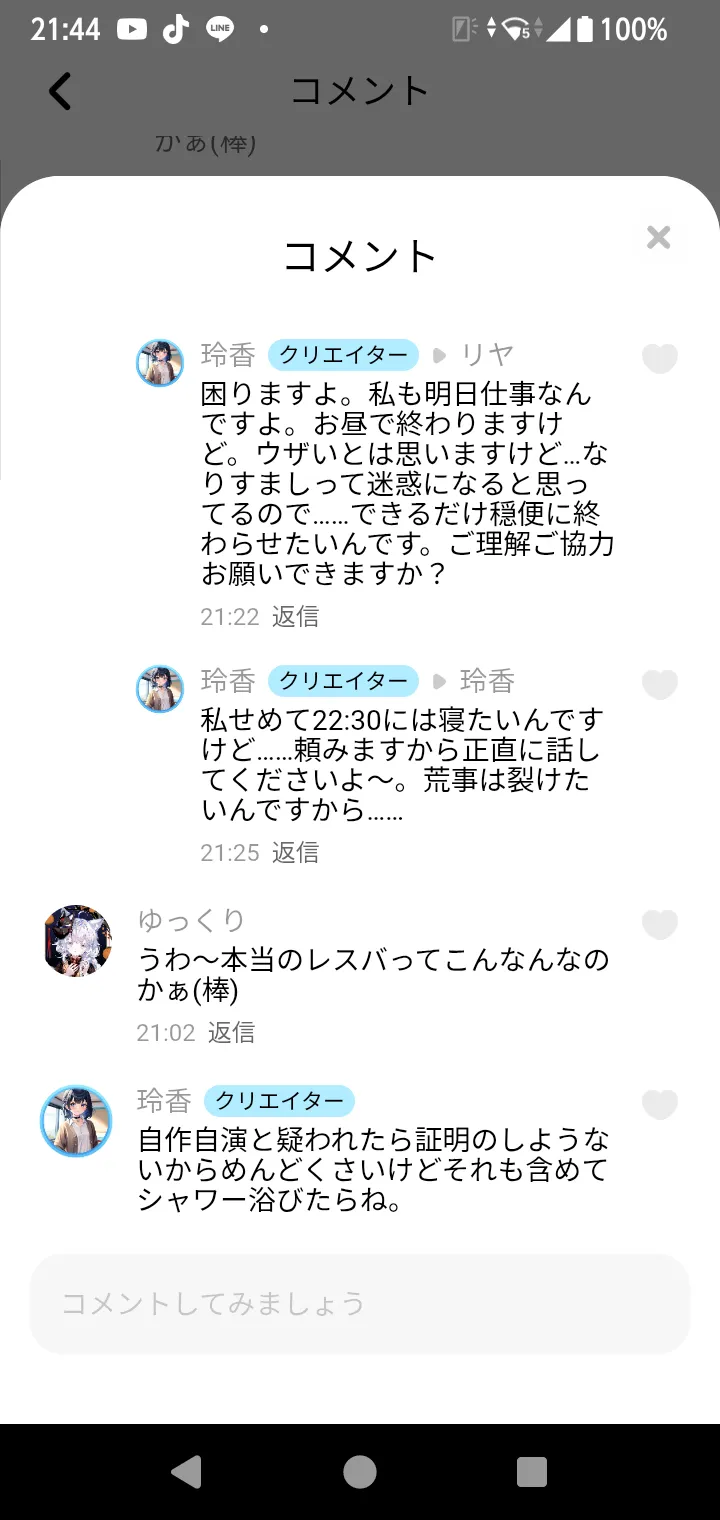Like 玲香's reply to リヤ posted at 21:22
720x1520 pixels.
659,358
